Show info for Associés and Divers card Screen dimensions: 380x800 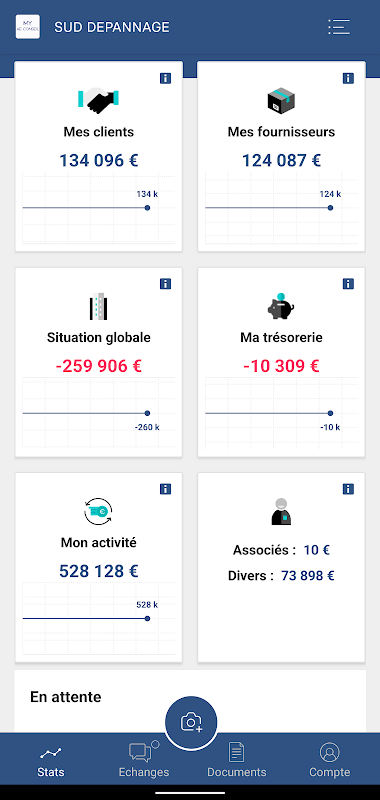pyautogui.click(x=348, y=489)
